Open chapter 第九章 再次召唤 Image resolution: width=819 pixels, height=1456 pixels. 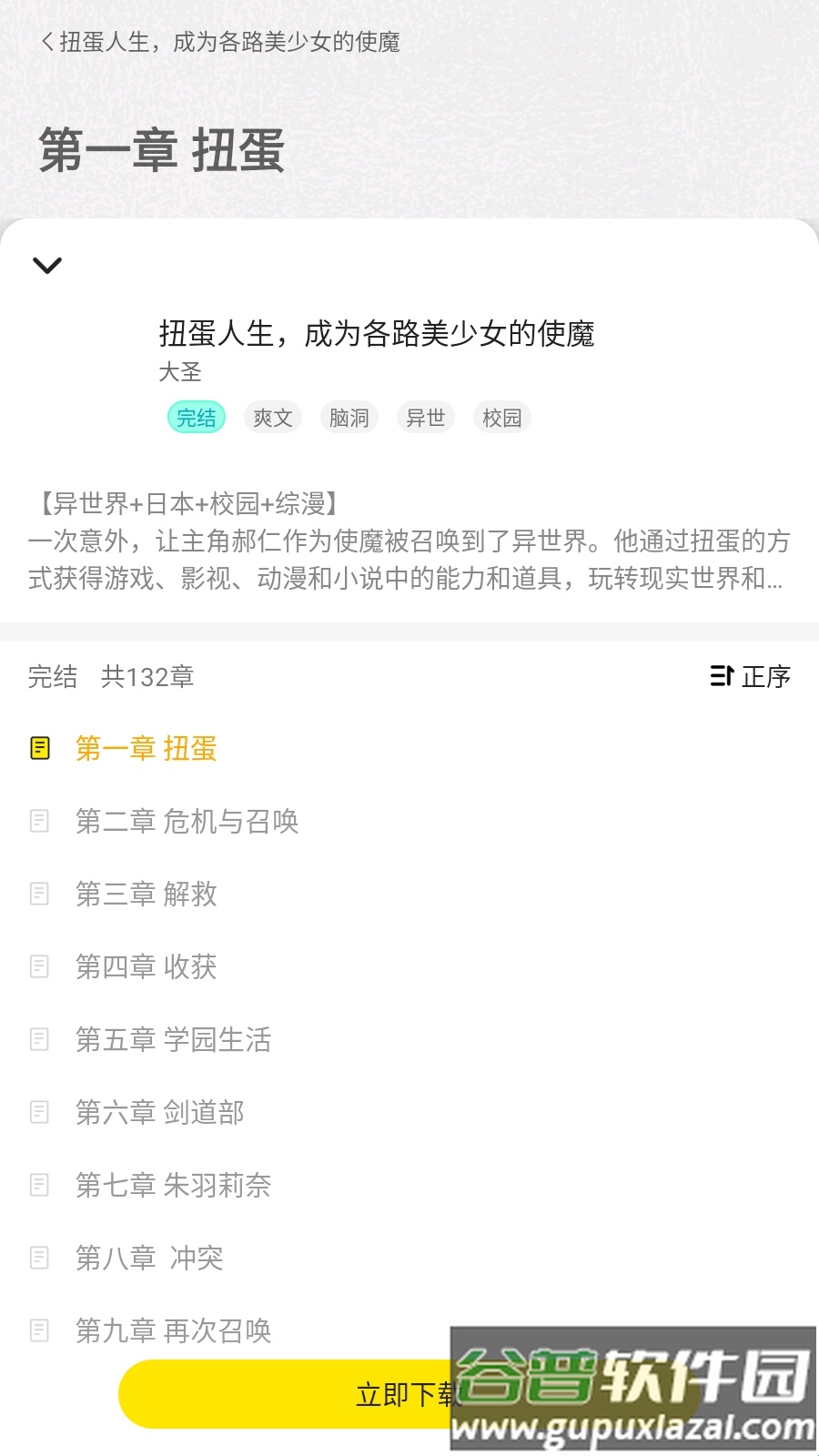point(173,1331)
